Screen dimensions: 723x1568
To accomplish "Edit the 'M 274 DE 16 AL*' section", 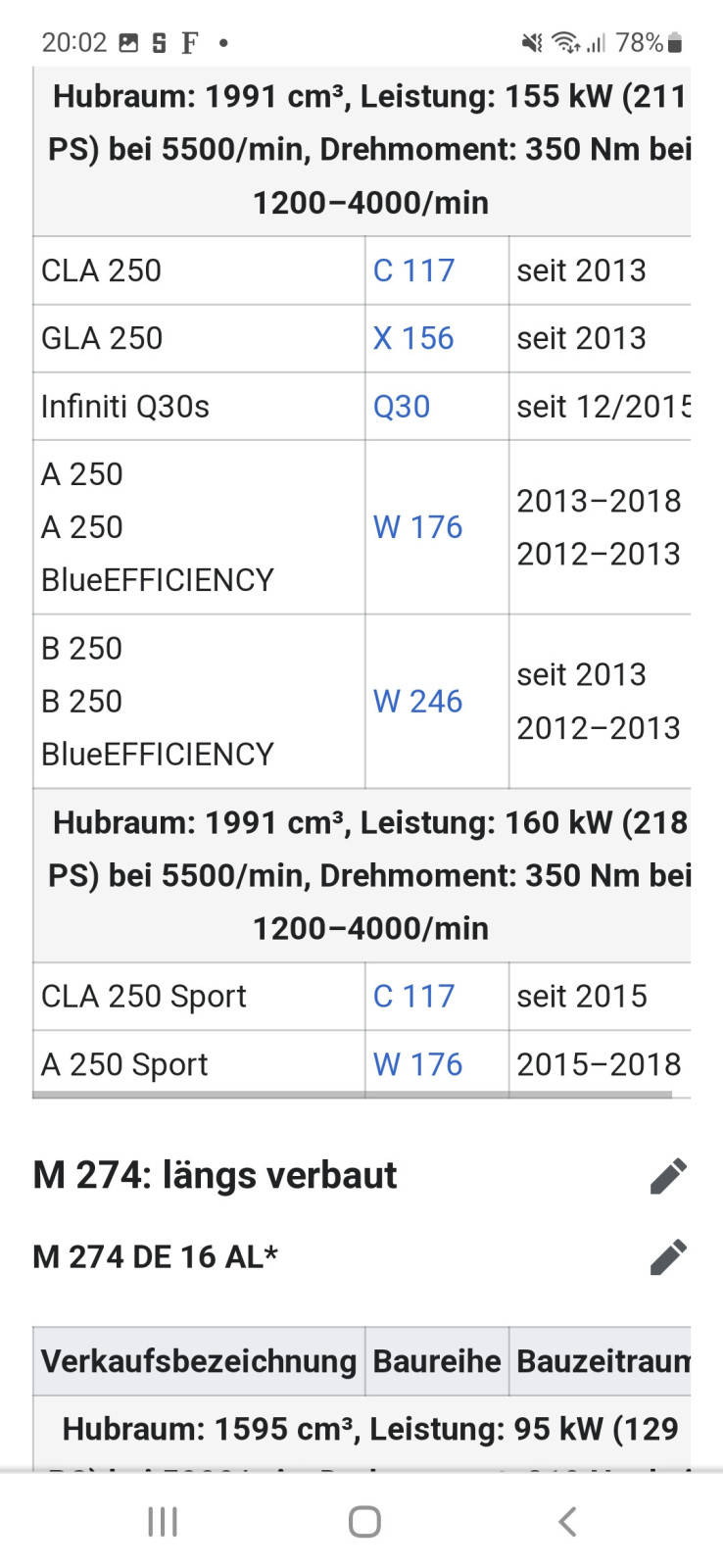I will [x=668, y=1256].
